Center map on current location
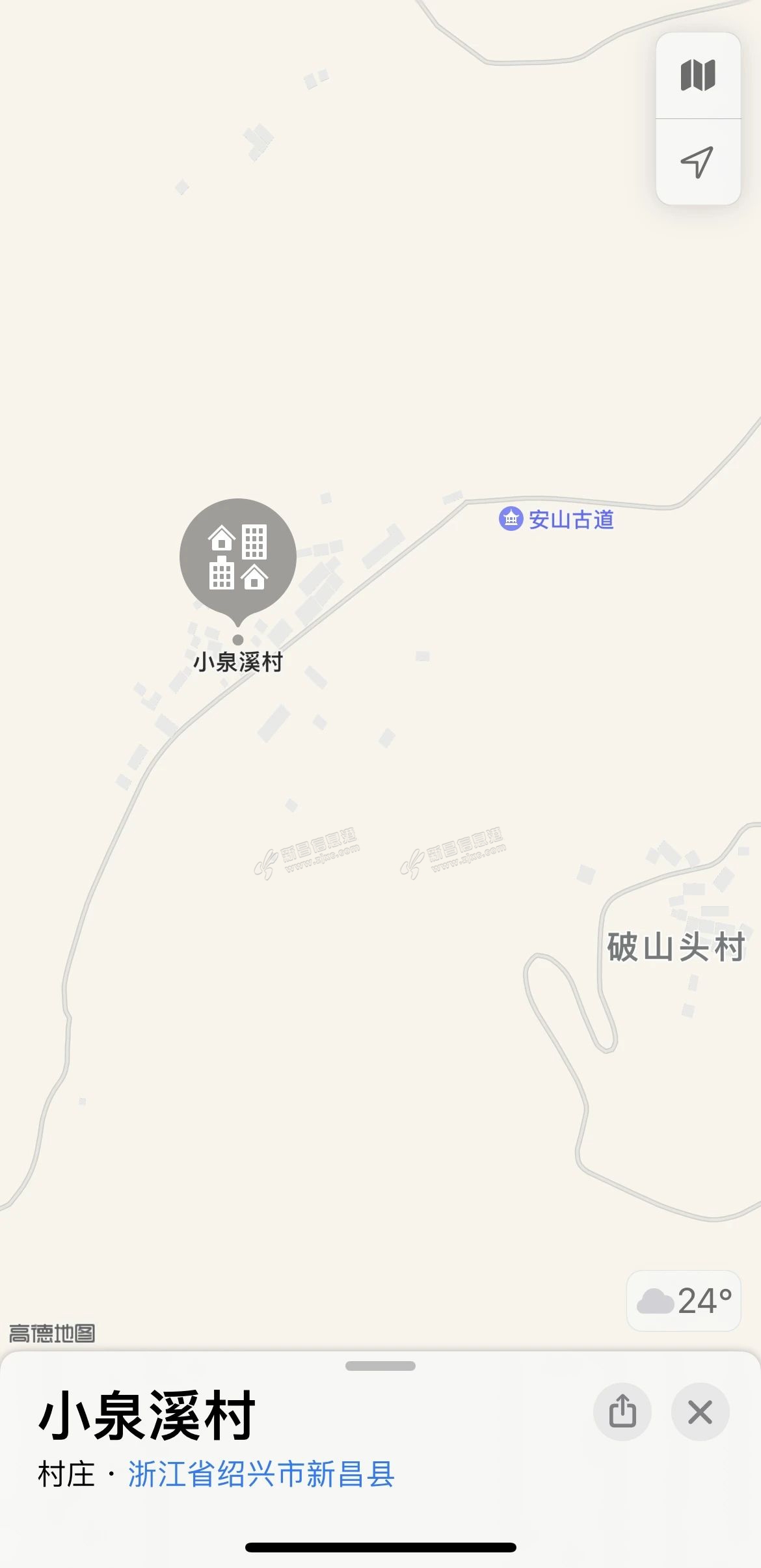 coord(698,162)
